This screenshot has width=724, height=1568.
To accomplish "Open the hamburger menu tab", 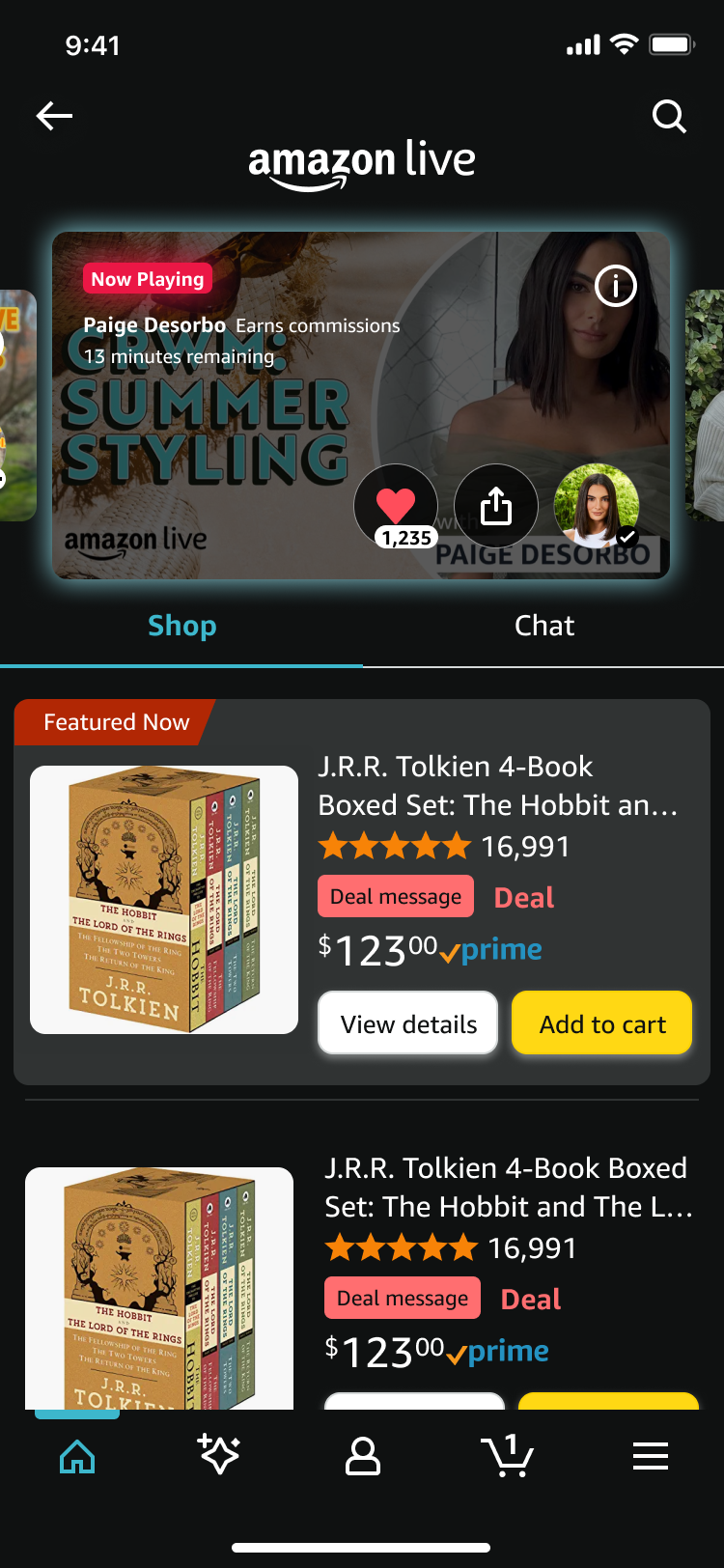I will (651, 1456).
